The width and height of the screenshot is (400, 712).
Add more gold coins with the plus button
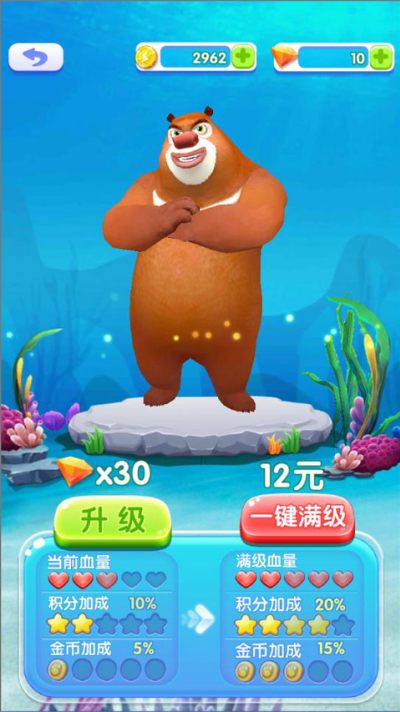coord(244,58)
